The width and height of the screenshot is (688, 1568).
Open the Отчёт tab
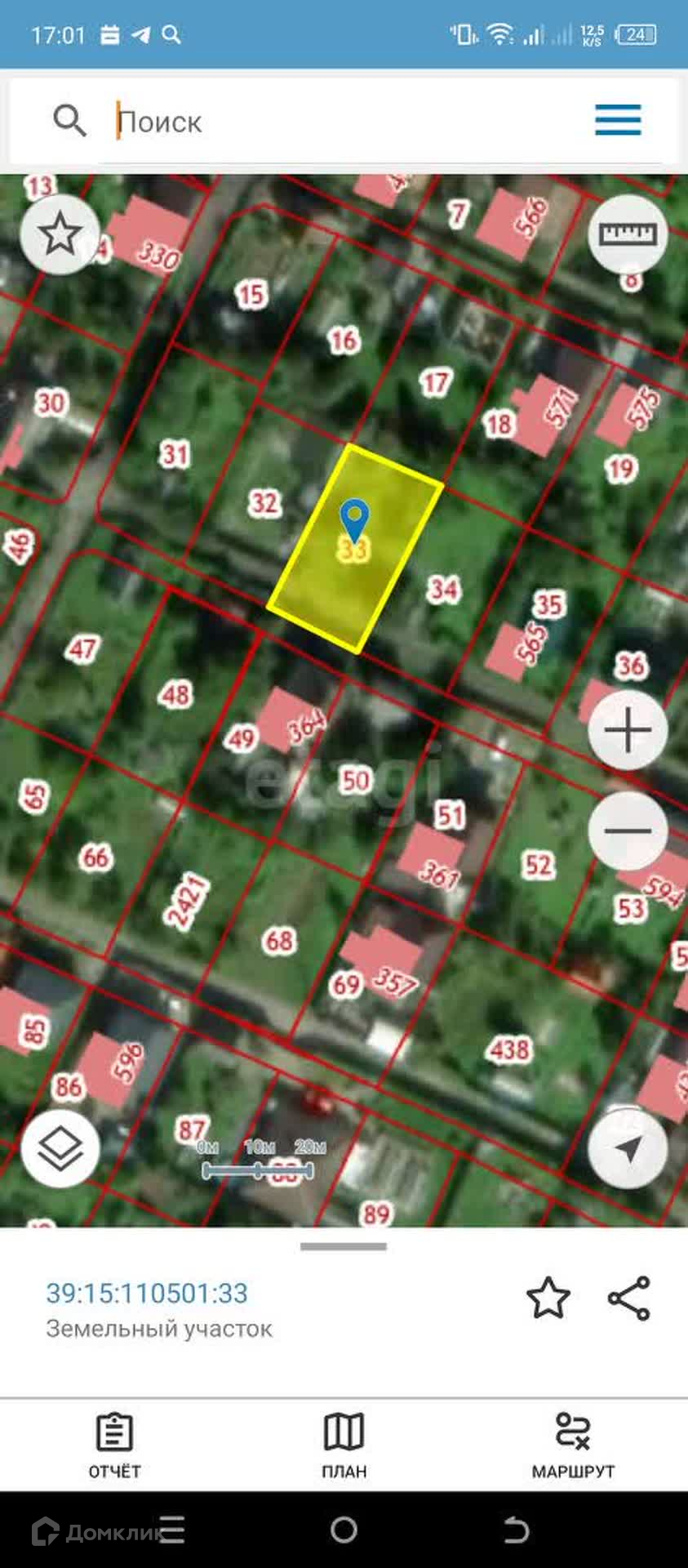114,1446
